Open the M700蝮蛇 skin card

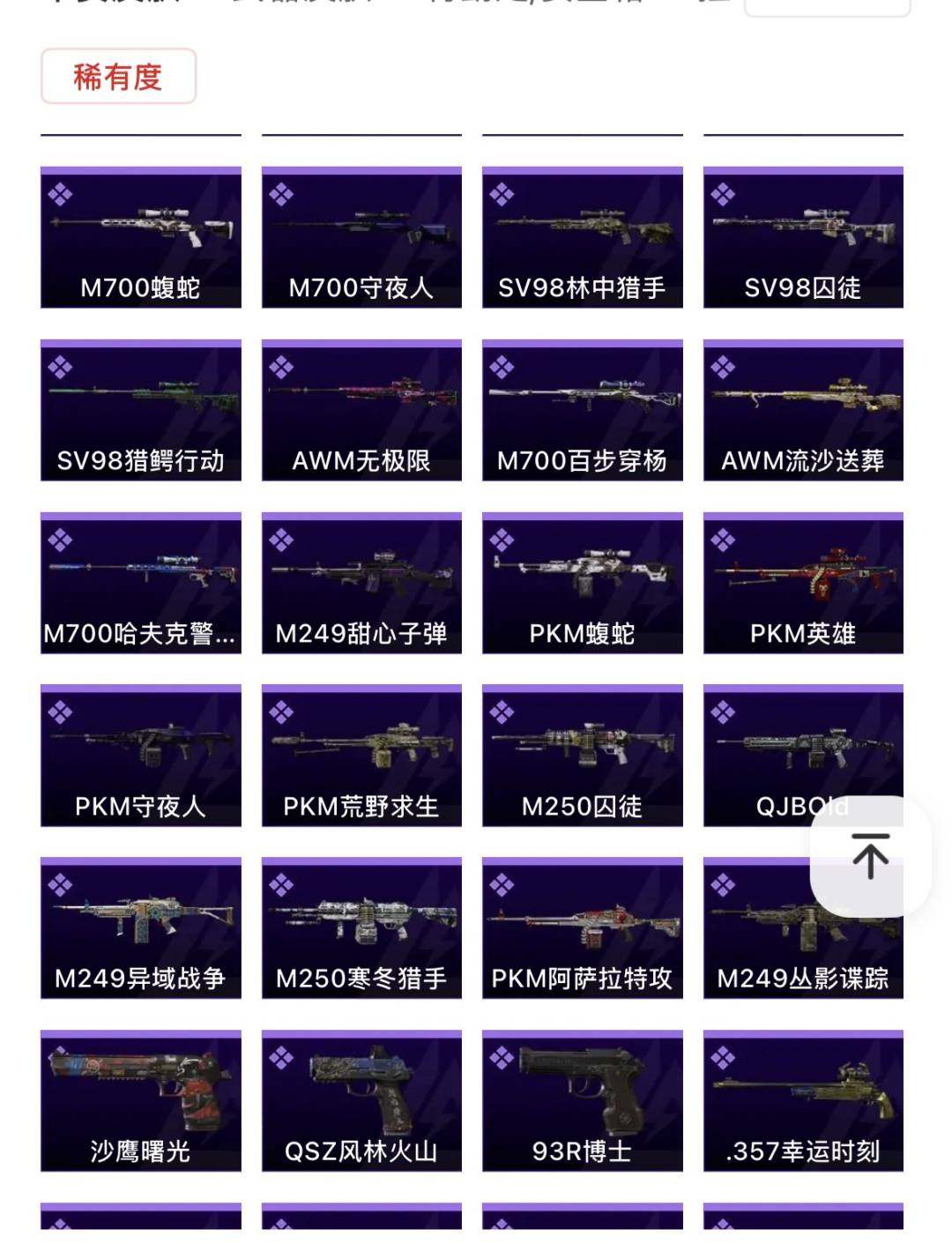click(x=141, y=237)
